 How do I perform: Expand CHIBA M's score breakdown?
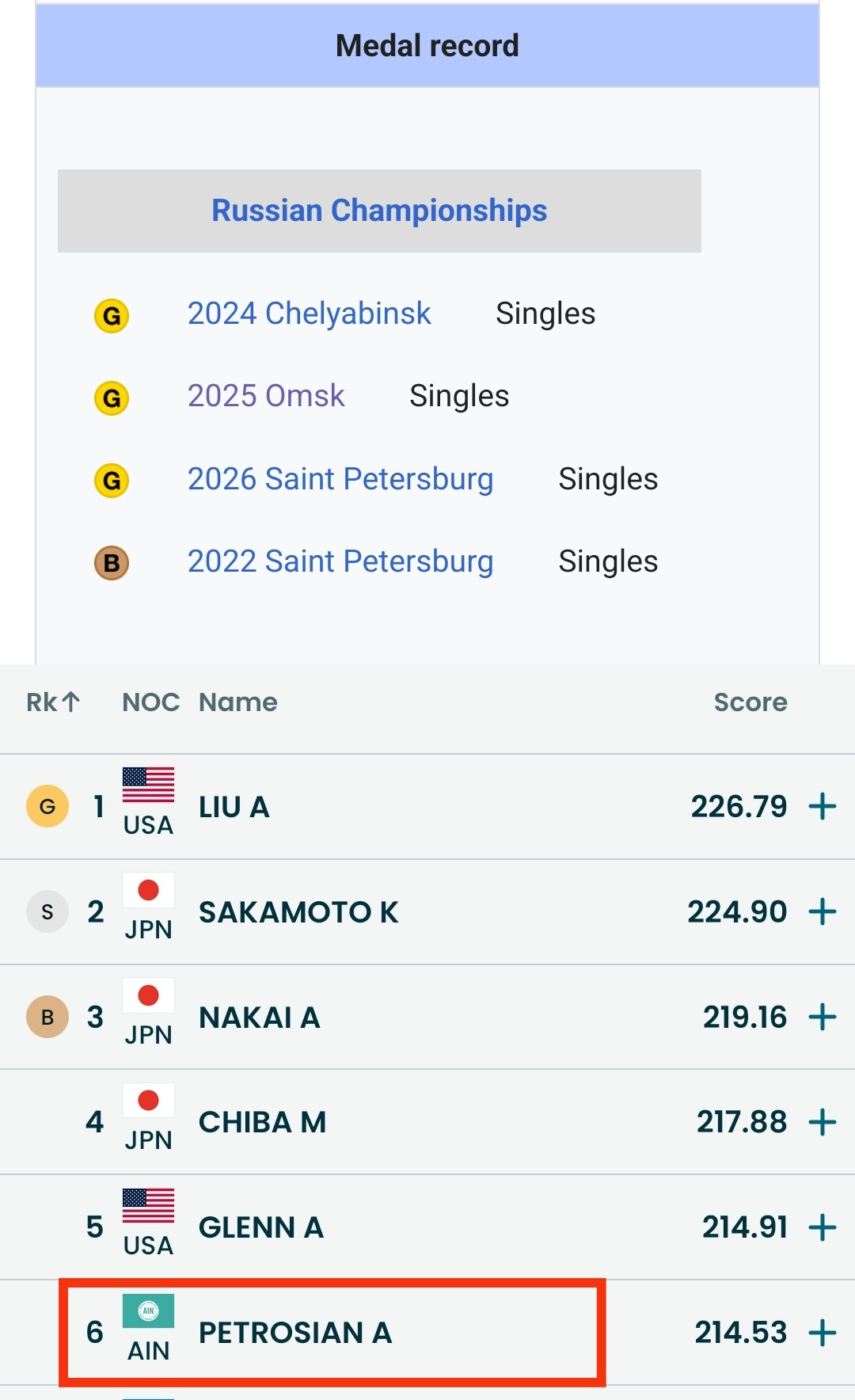point(821,1121)
